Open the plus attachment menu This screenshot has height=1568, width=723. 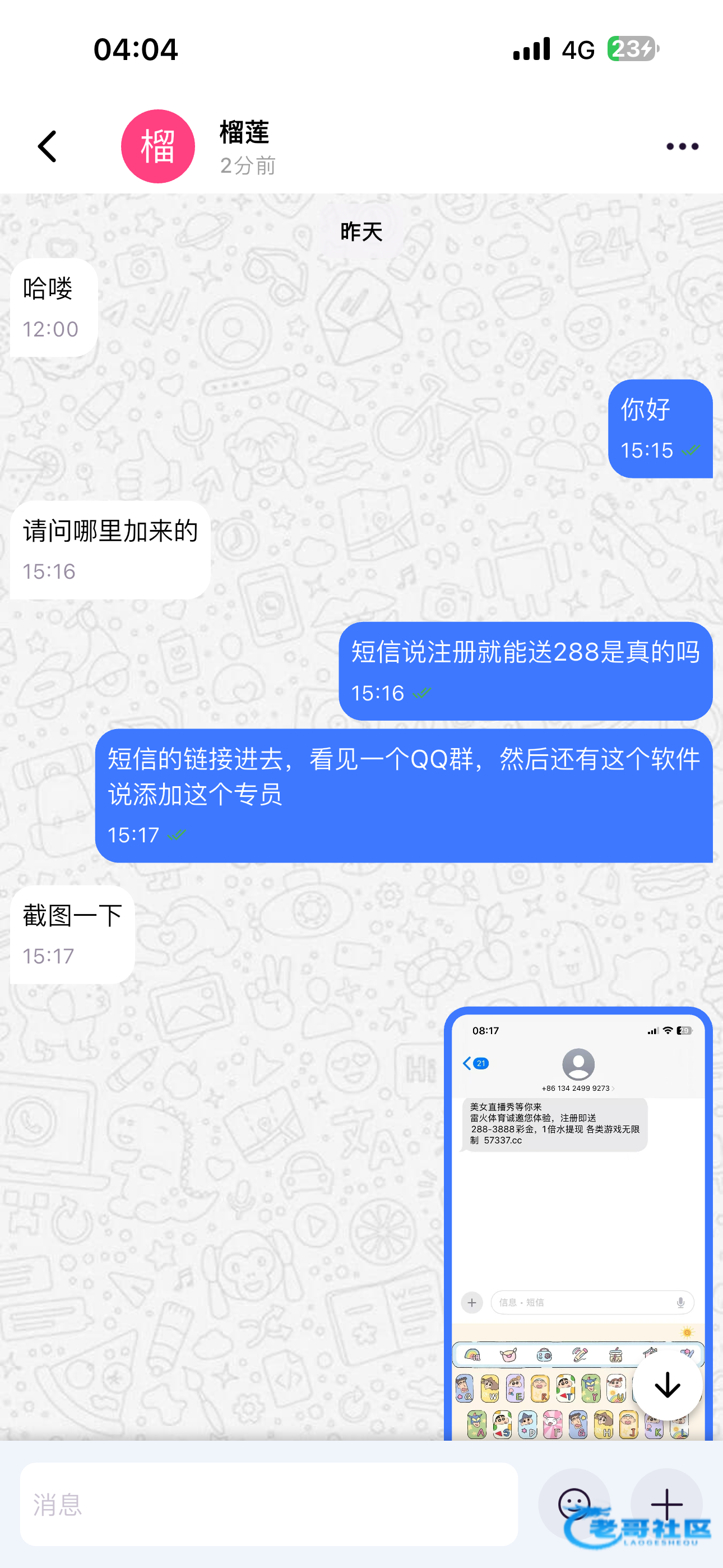point(666,1503)
